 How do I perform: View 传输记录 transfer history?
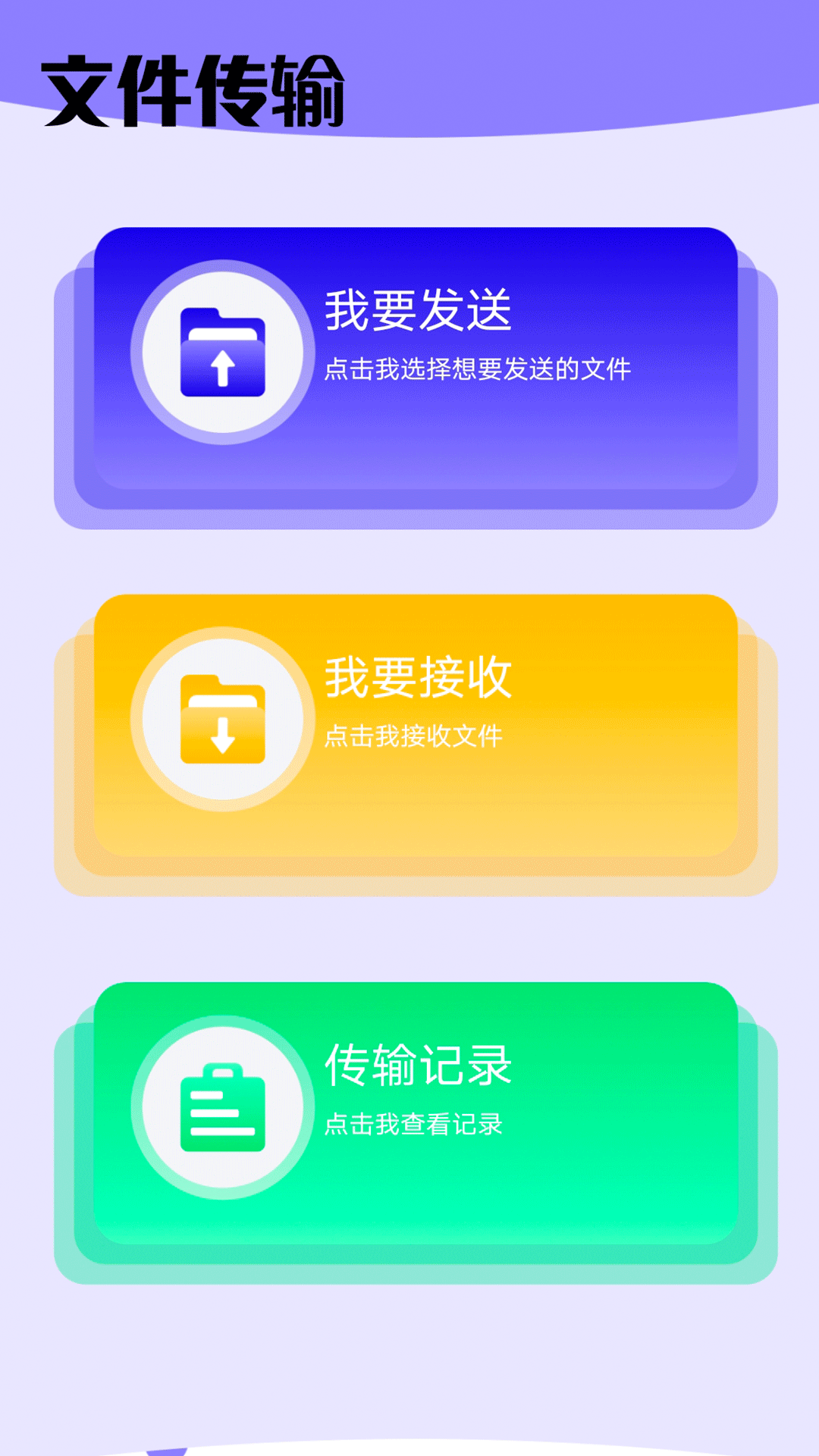coord(416,1113)
